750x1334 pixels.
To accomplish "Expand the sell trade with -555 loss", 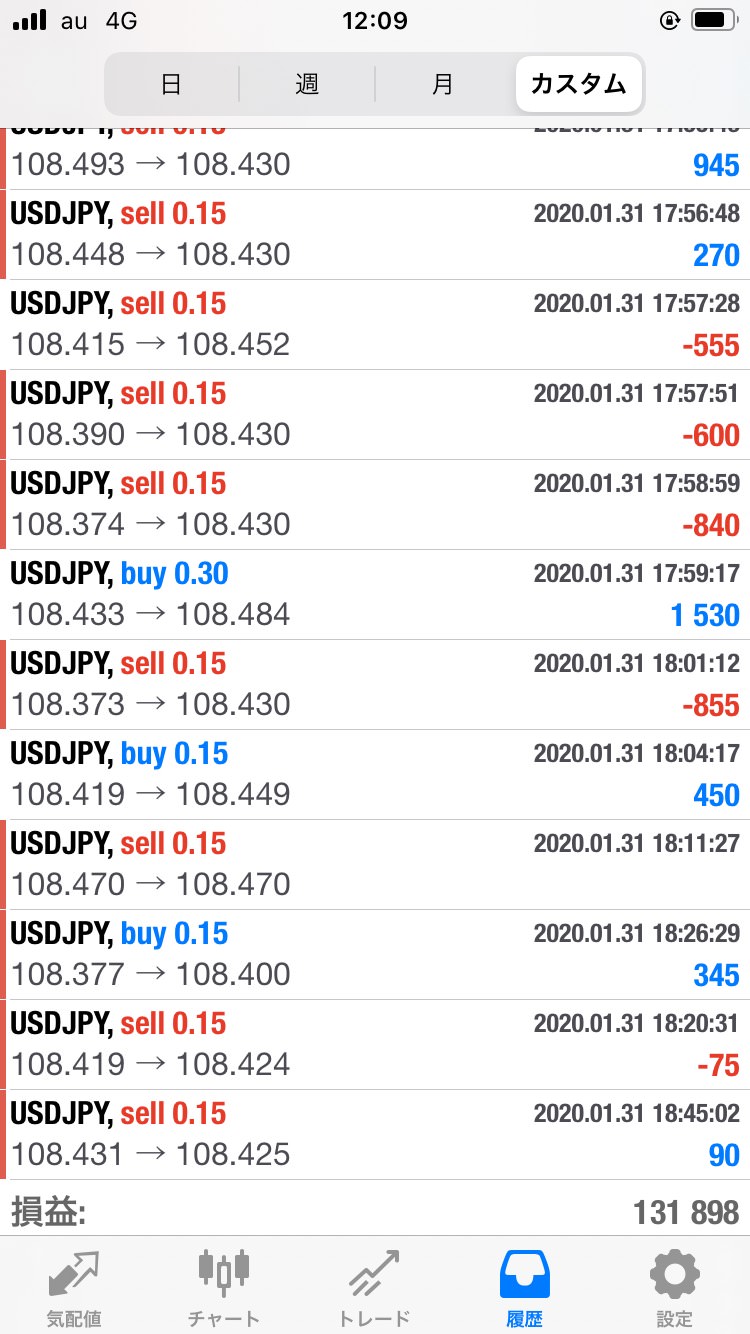I will (x=375, y=324).
